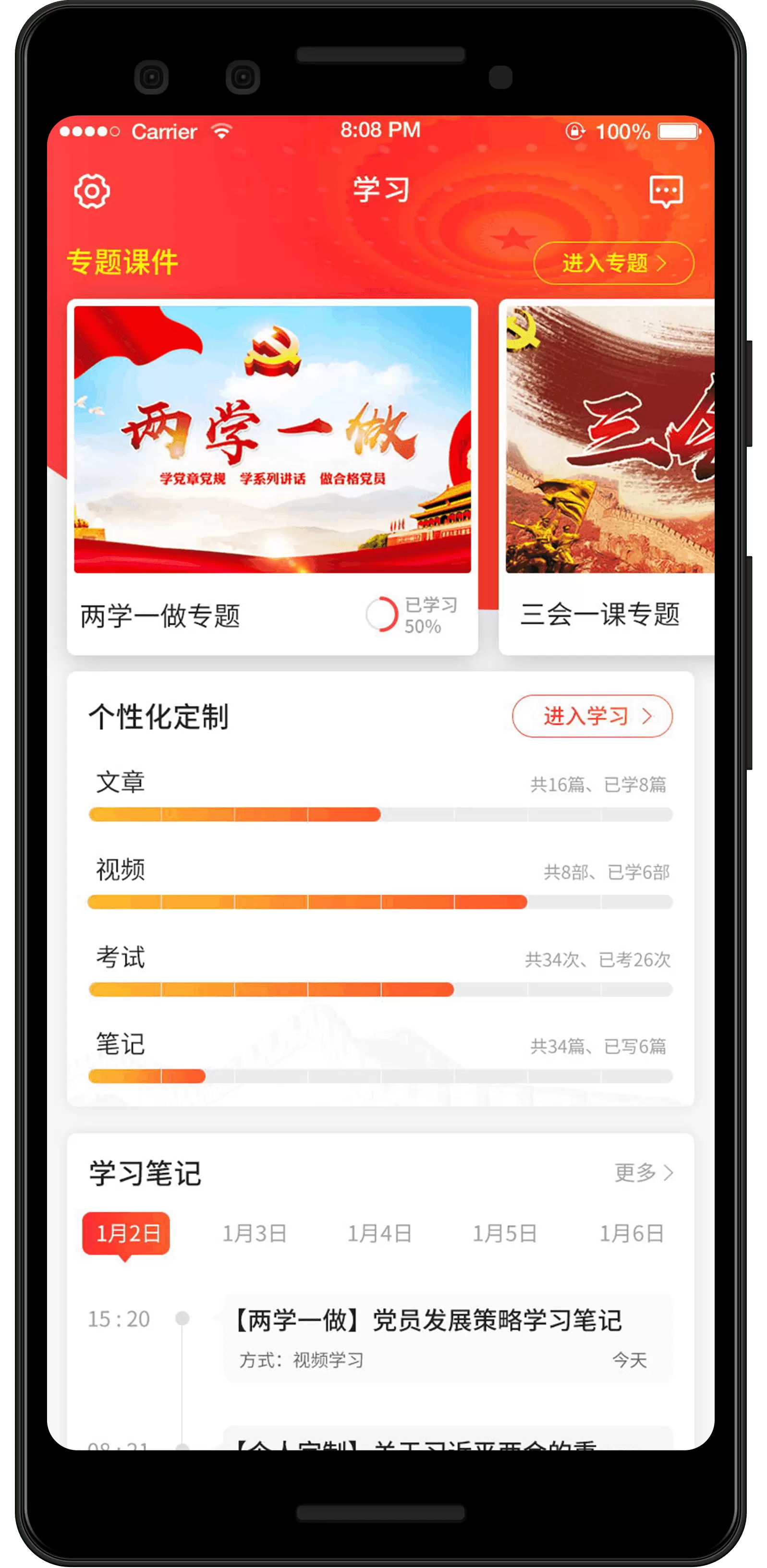
Task: Switch to the 1月6日 date tab
Action: pyautogui.click(x=631, y=1234)
